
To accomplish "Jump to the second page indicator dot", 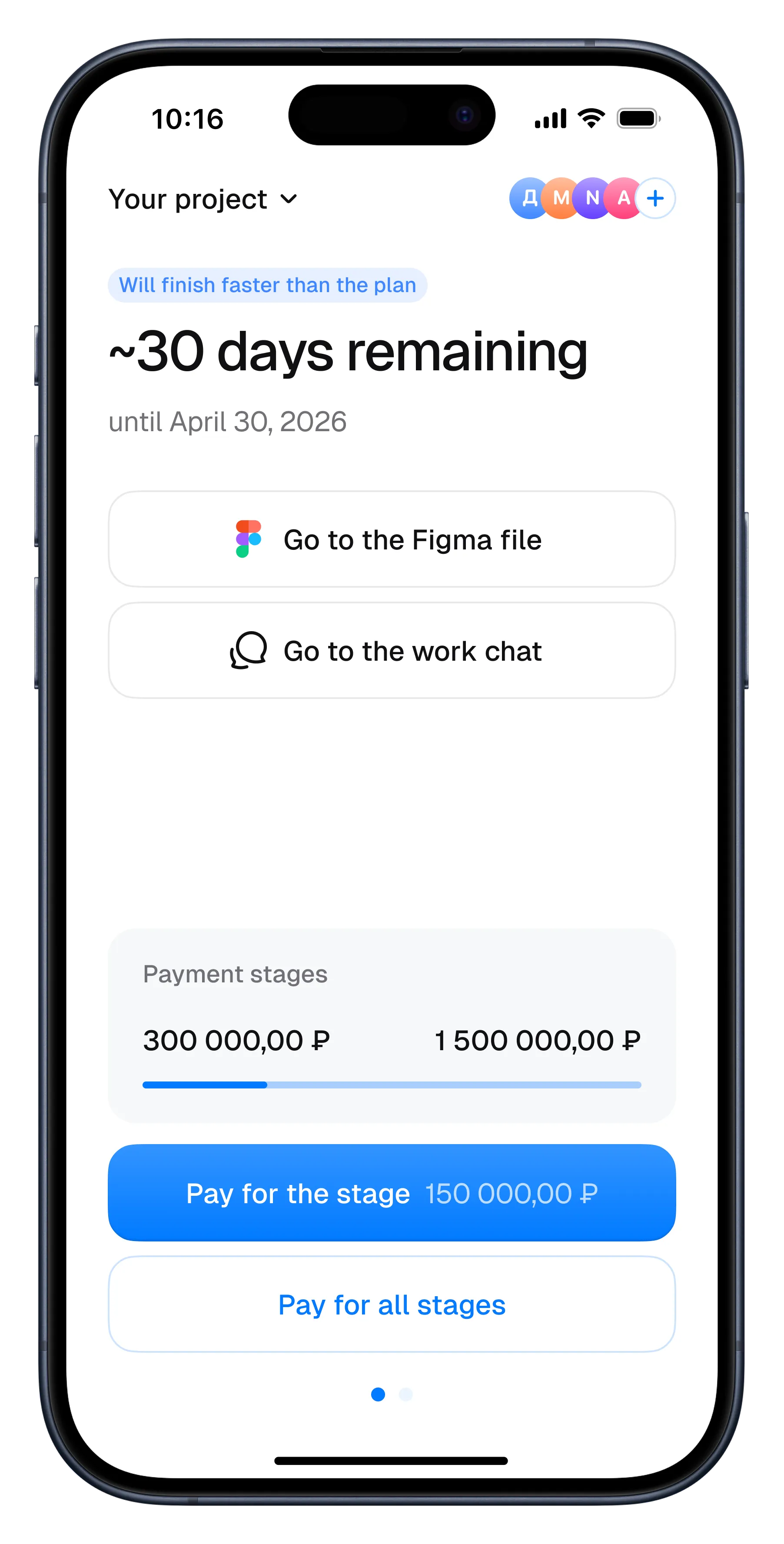I will (x=406, y=1394).
